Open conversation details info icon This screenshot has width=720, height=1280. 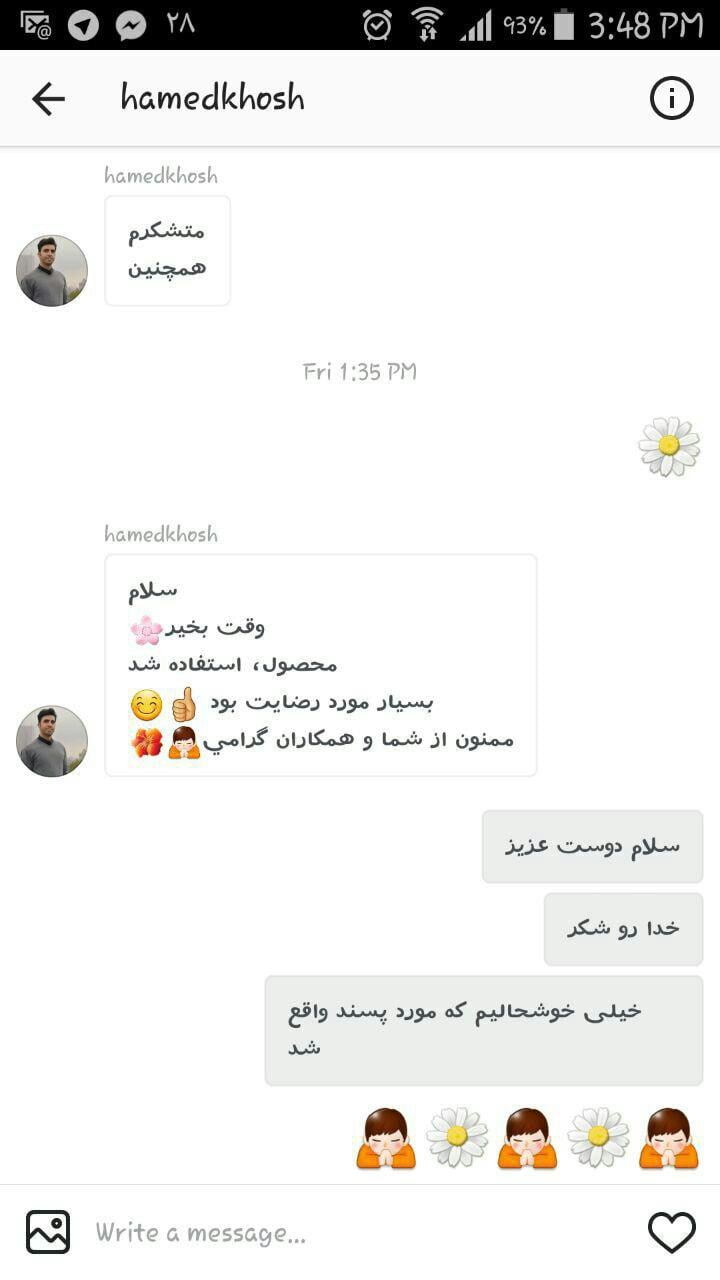[671, 98]
